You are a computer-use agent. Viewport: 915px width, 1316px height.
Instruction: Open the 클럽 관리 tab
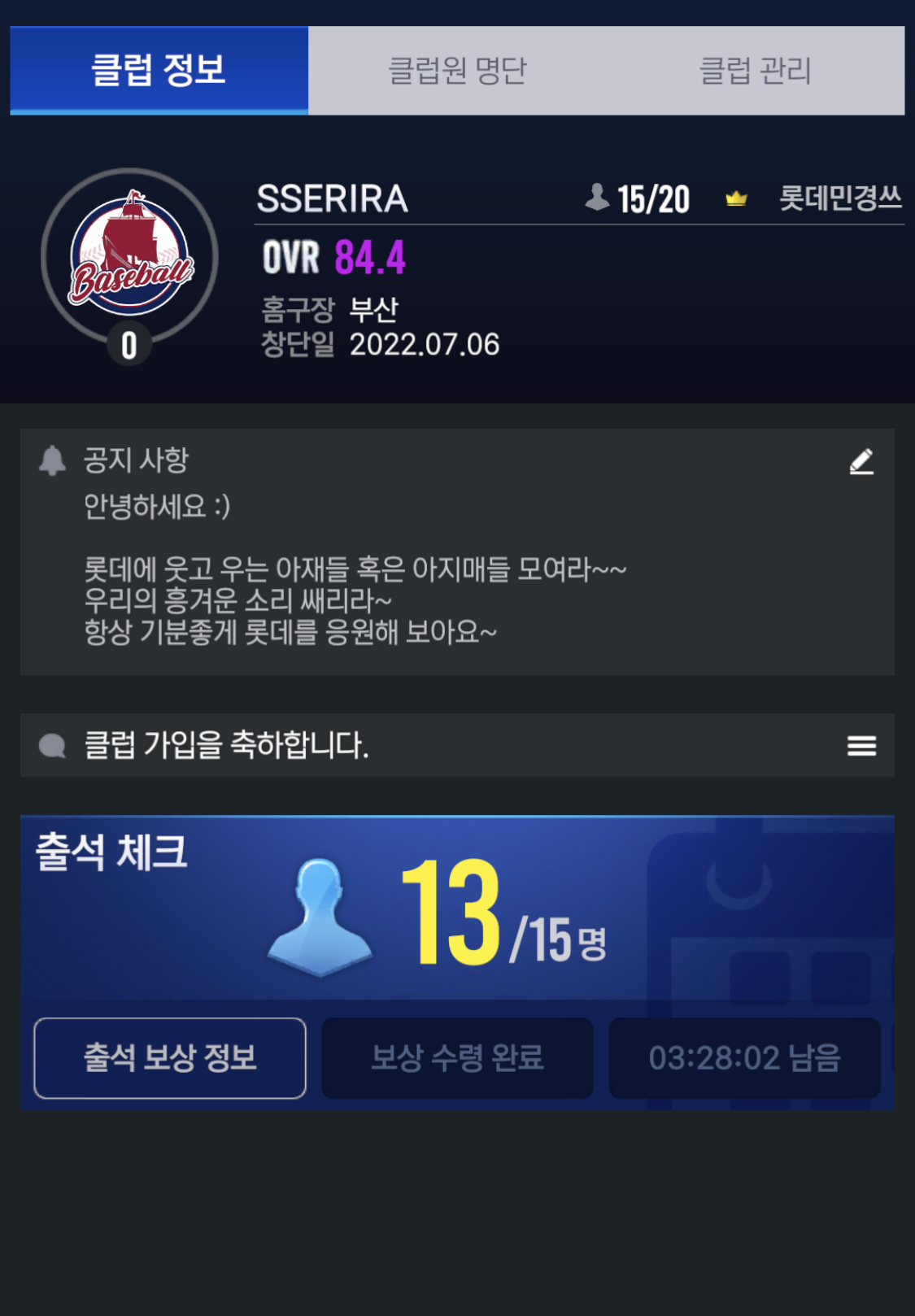coord(755,70)
